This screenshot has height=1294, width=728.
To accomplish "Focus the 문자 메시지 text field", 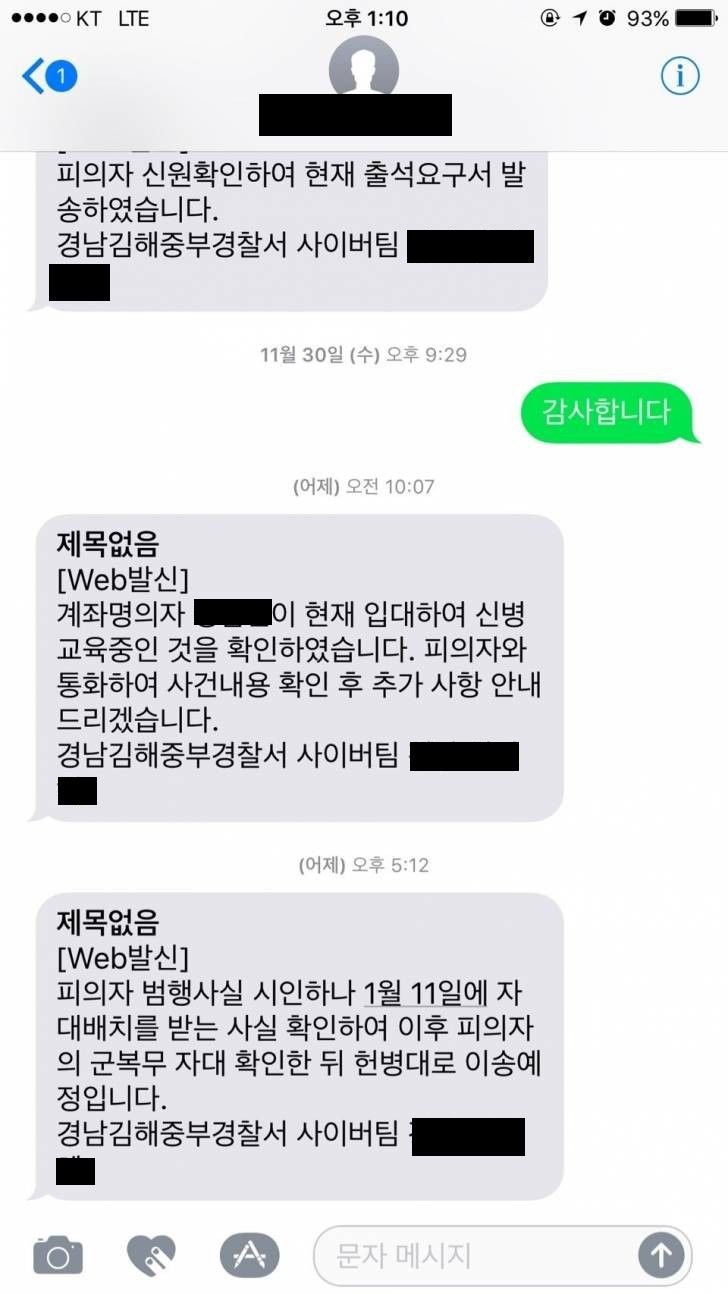I will [x=475, y=1254].
